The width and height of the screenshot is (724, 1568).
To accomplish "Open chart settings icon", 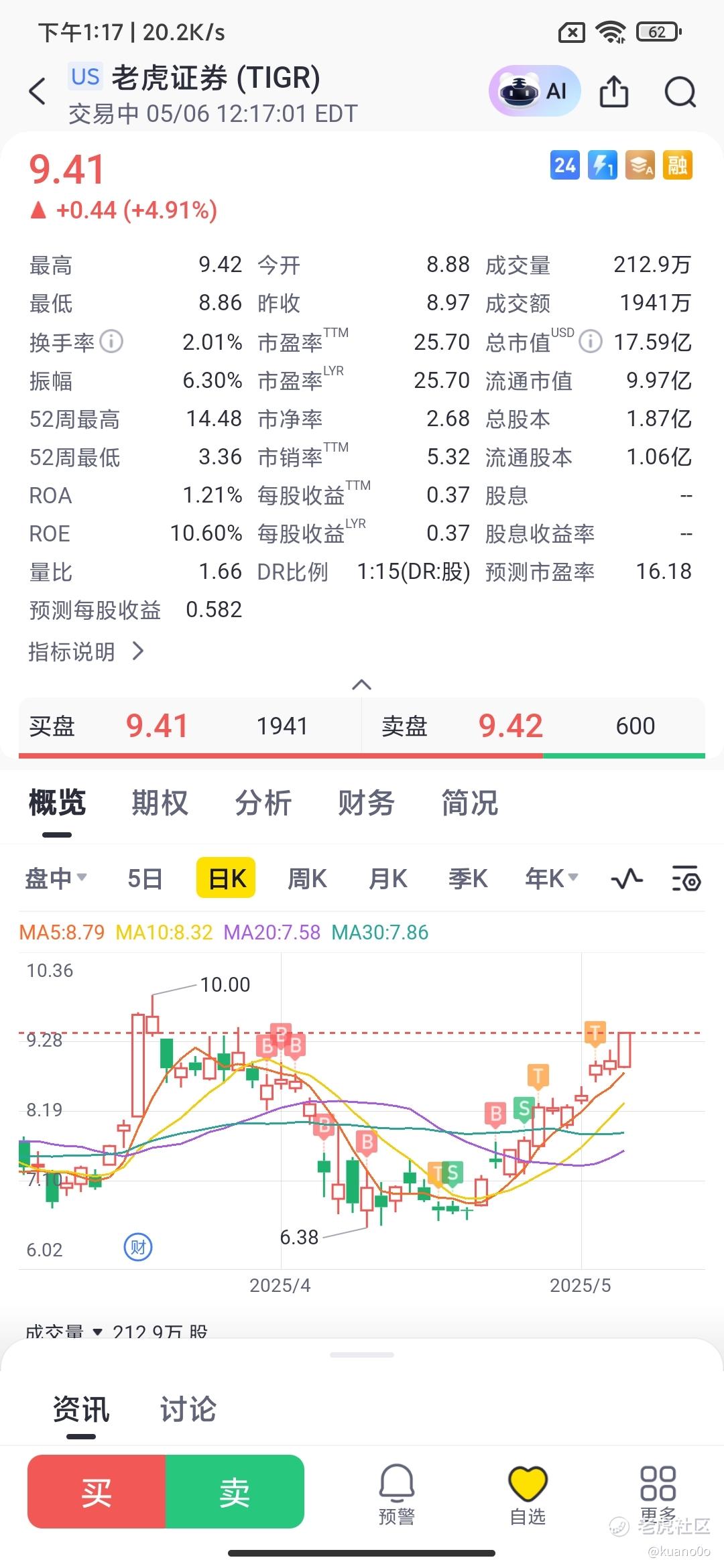I will coord(686,878).
